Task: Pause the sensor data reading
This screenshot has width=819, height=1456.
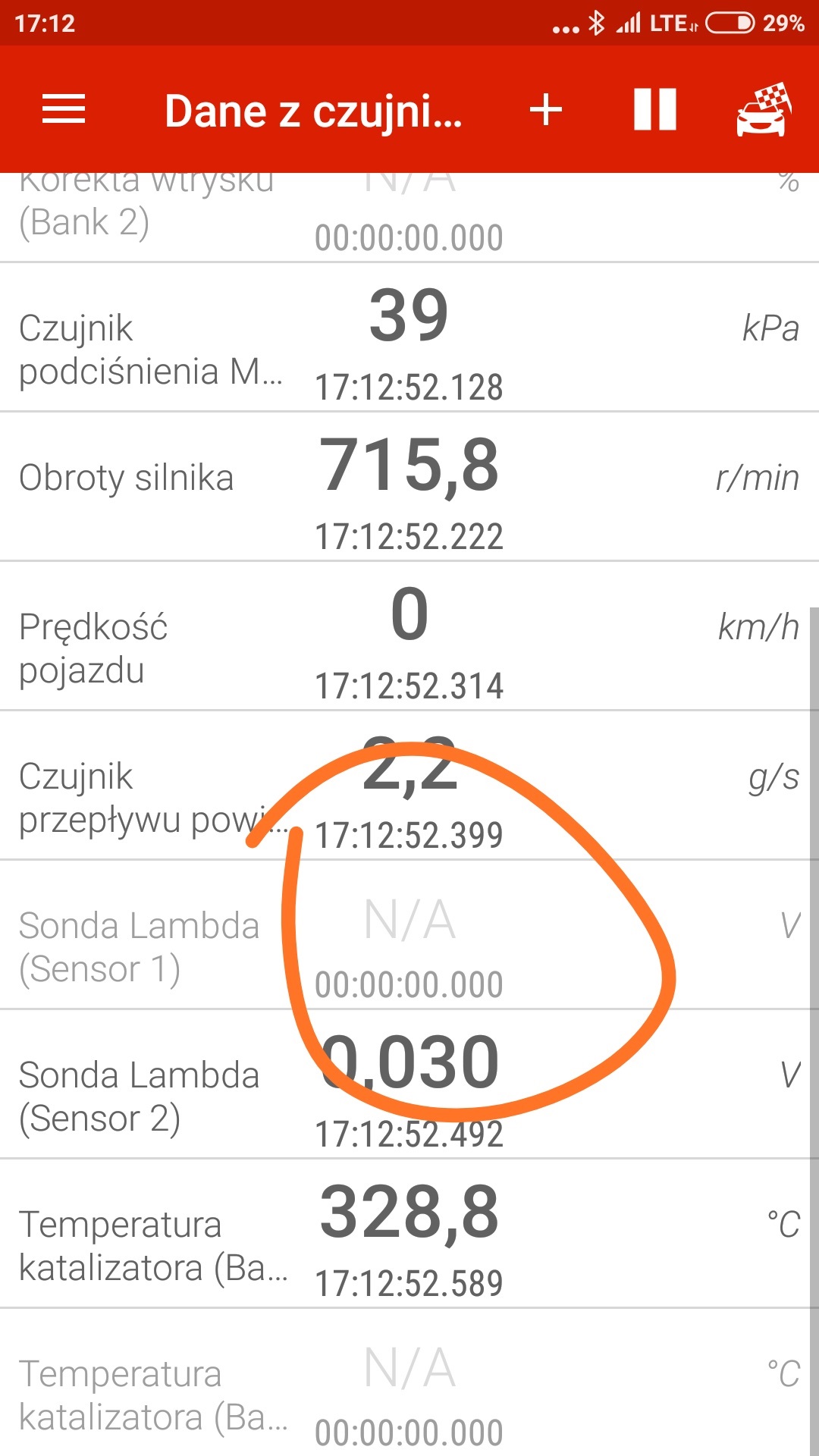Action: (x=654, y=110)
